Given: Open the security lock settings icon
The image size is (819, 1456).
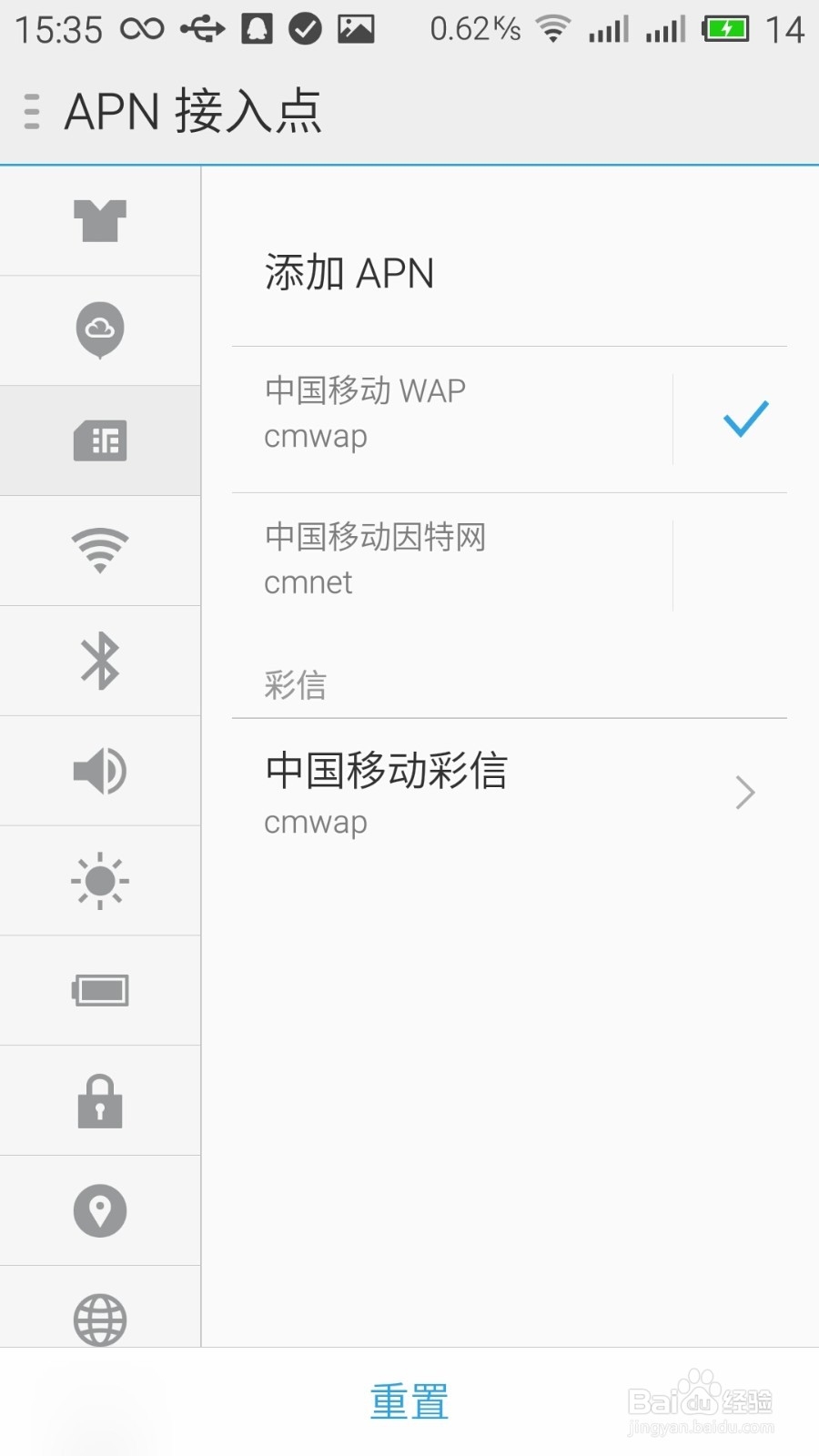Looking at the screenshot, I should point(100,1100).
